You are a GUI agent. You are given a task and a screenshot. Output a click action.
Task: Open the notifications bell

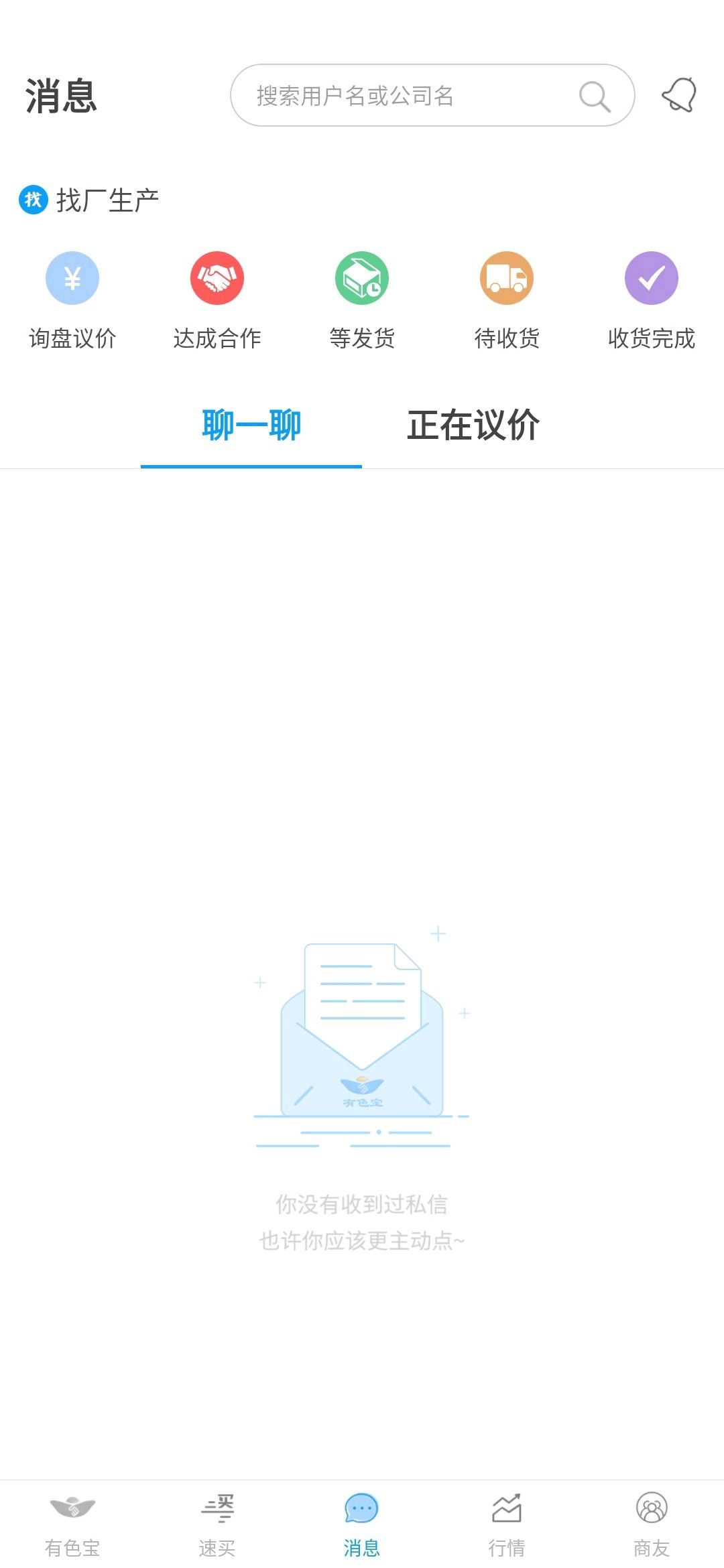click(x=679, y=95)
